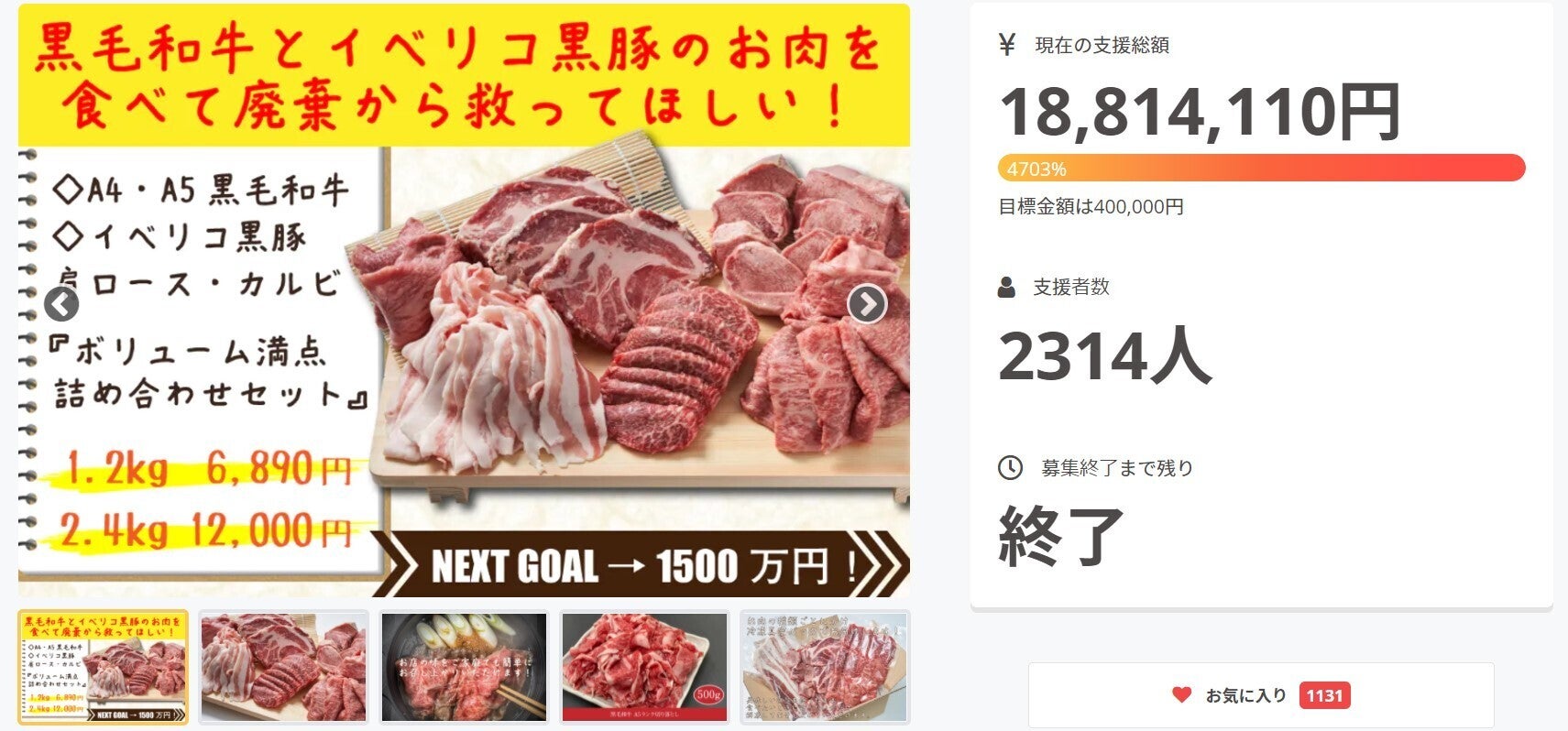The image size is (1568, 731).
Task: Add project to favorites with お気に入り
Action: (x=1260, y=695)
